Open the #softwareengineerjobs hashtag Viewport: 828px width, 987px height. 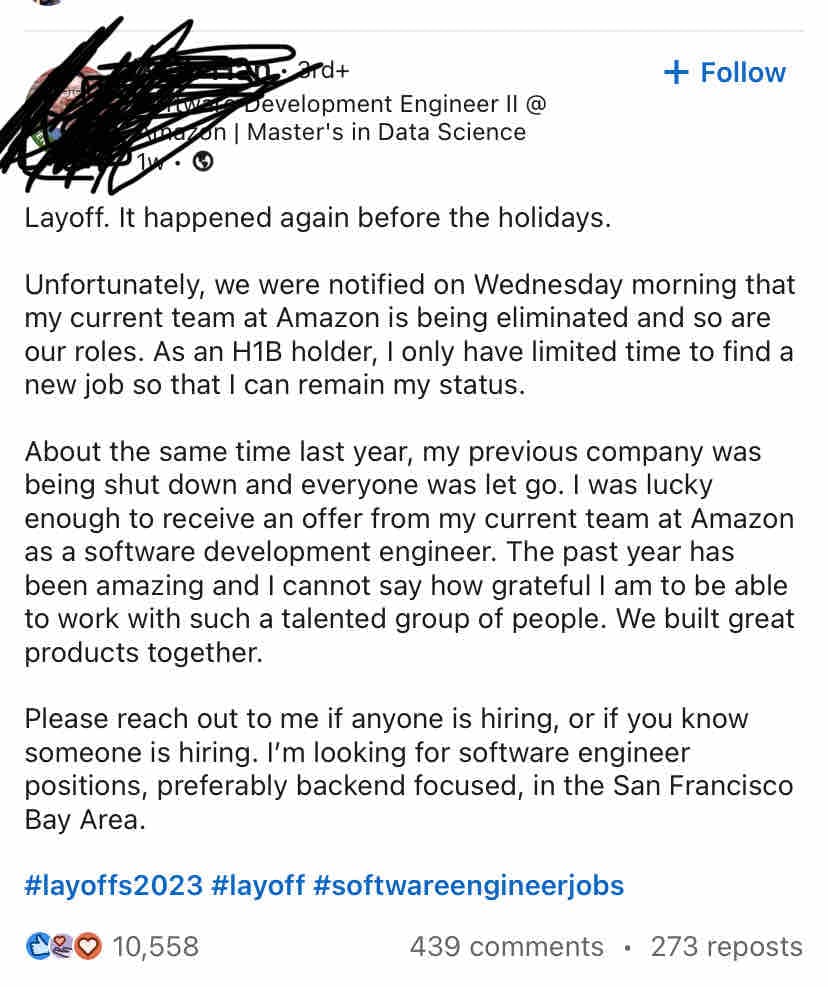(468, 885)
